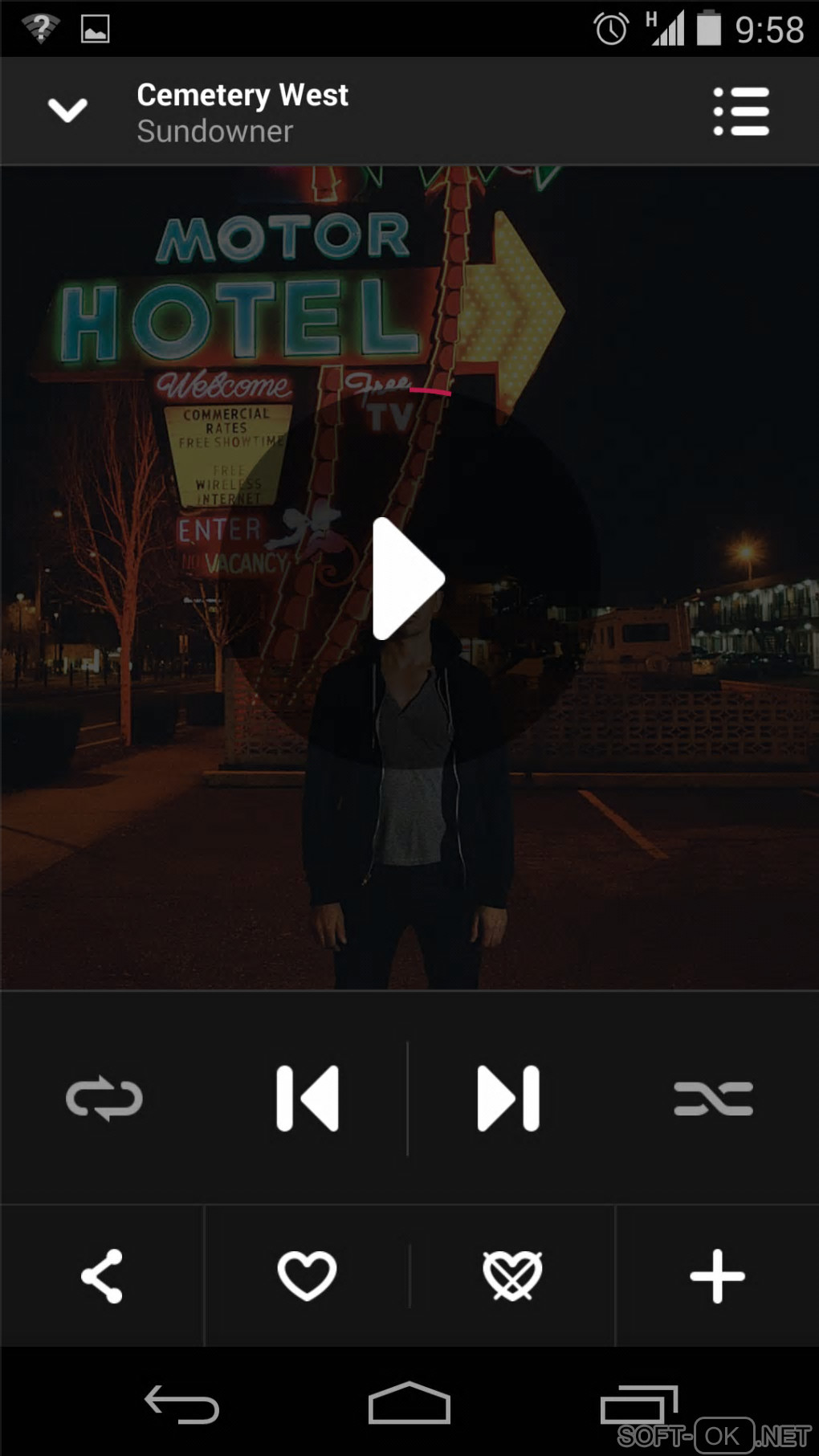Image resolution: width=819 pixels, height=1456 pixels.
Task: Play the song Cemetery West
Action: pyautogui.click(x=408, y=578)
